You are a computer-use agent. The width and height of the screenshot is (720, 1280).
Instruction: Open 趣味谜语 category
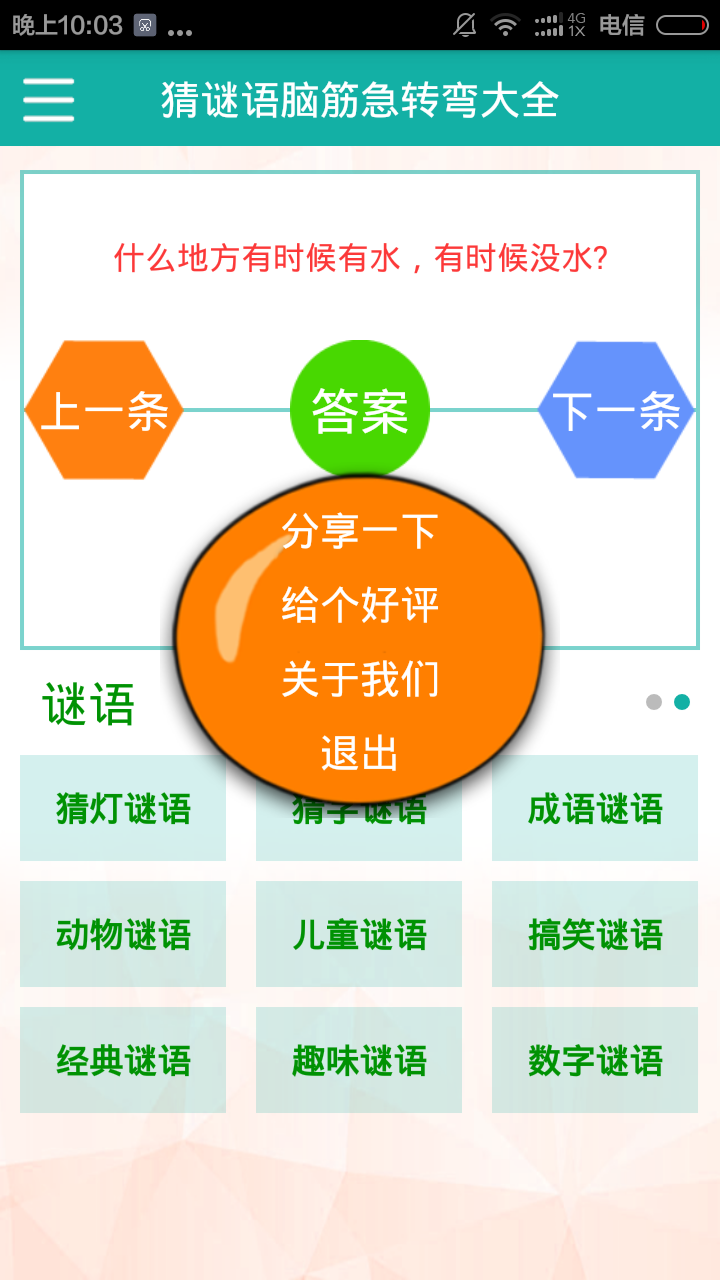point(359,1060)
